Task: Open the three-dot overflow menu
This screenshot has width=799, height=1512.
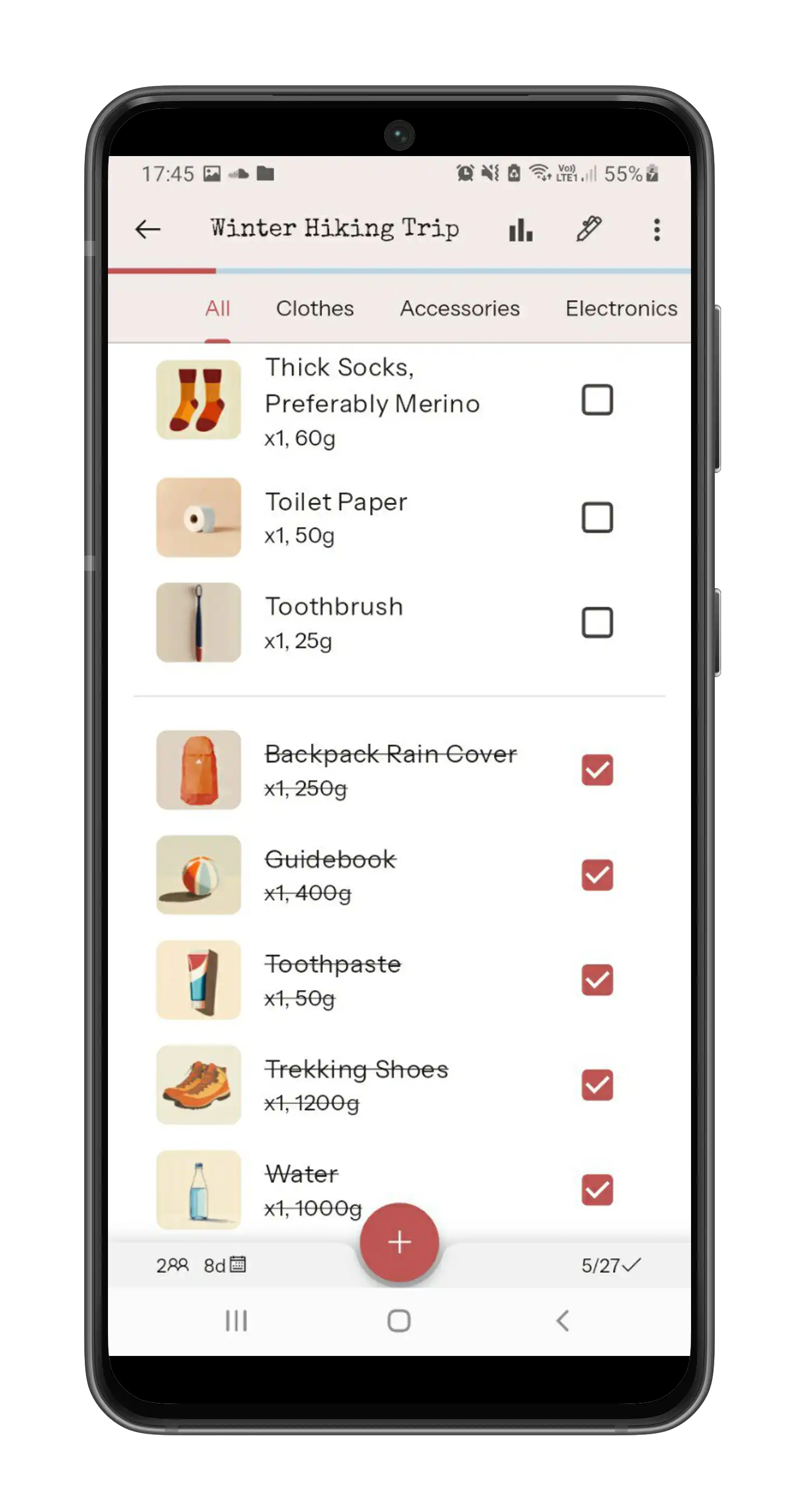Action: coord(656,230)
